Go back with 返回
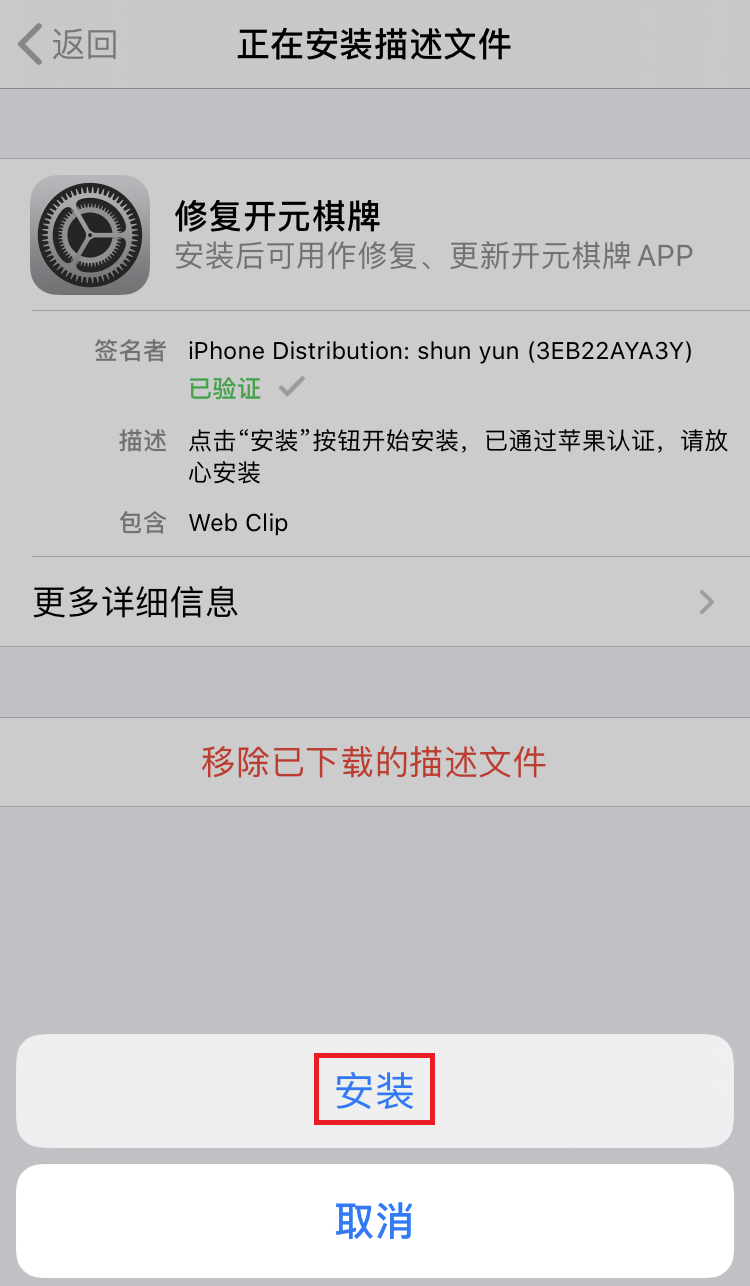Viewport: 750px width, 1286px height. click(x=68, y=45)
